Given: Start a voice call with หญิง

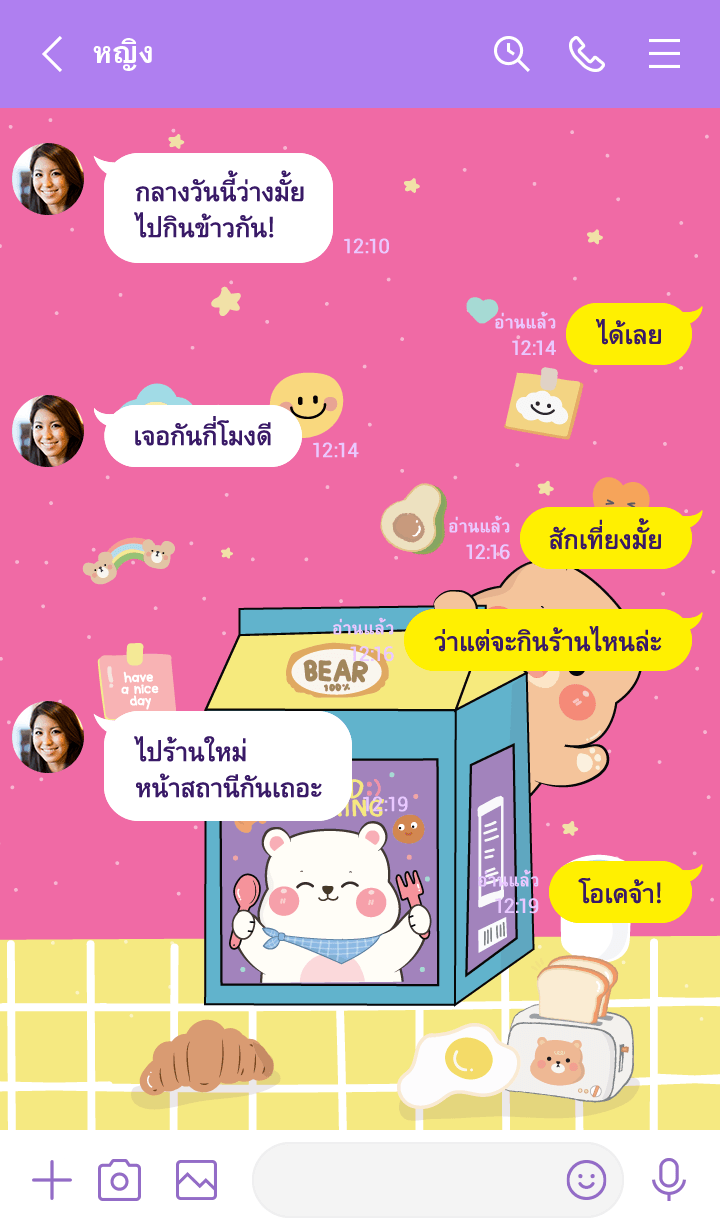Looking at the screenshot, I should pyautogui.click(x=587, y=54).
